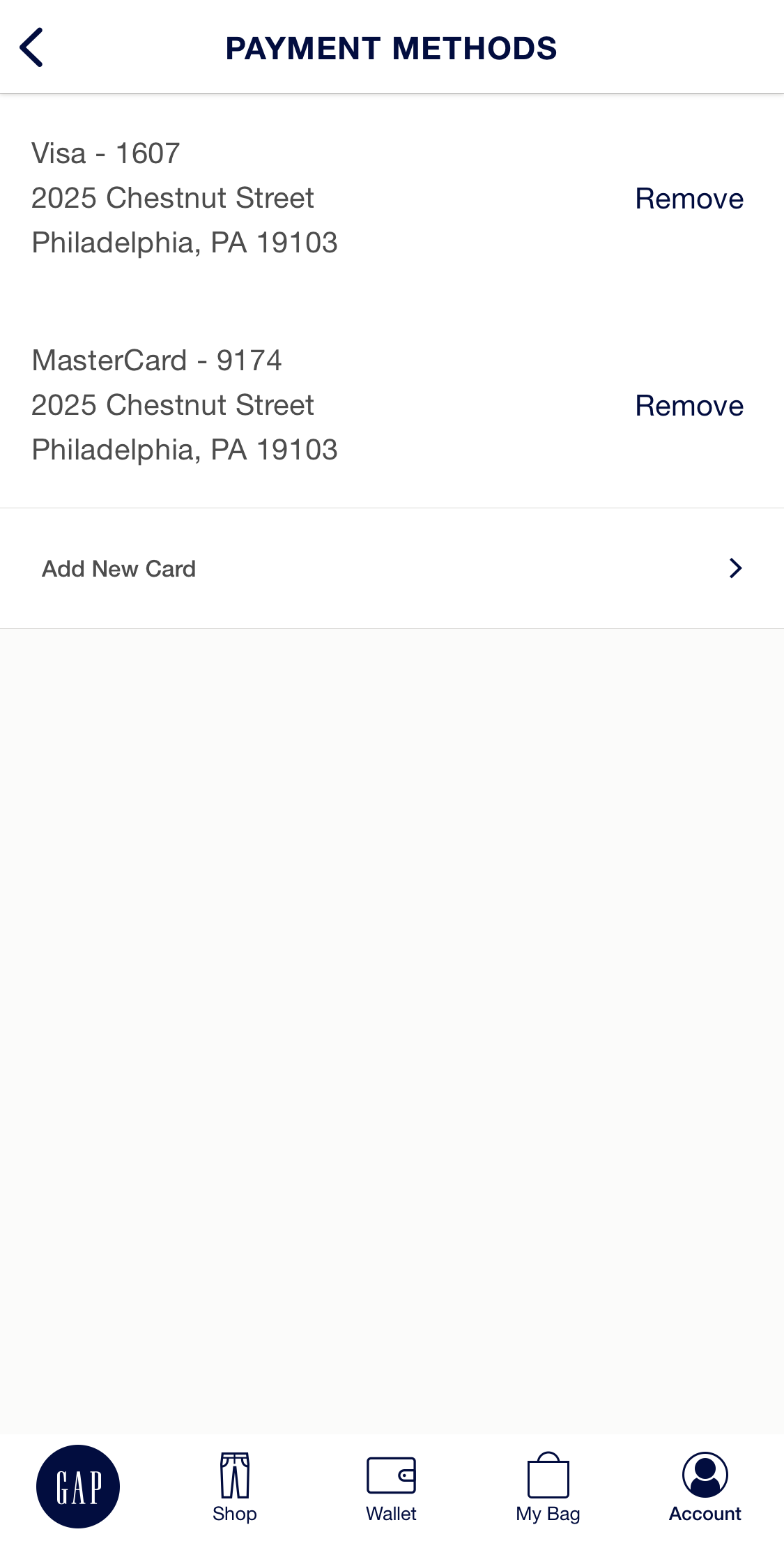Tap the Payment Methods header title
Image resolution: width=784 pixels, height=1564 pixels.
click(392, 47)
